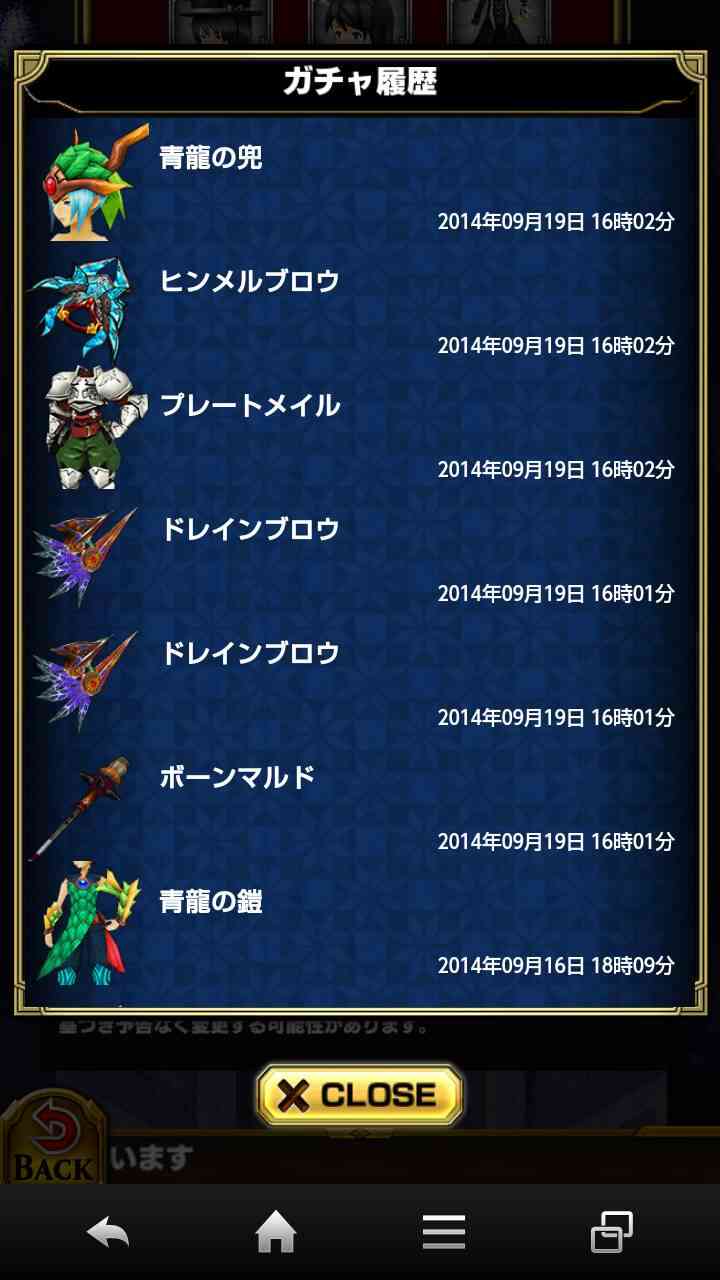Screen dimensions: 720x1280
Task: Open the browser tabs switcher
Action: pyautogui.click(x=611, y=1232)
